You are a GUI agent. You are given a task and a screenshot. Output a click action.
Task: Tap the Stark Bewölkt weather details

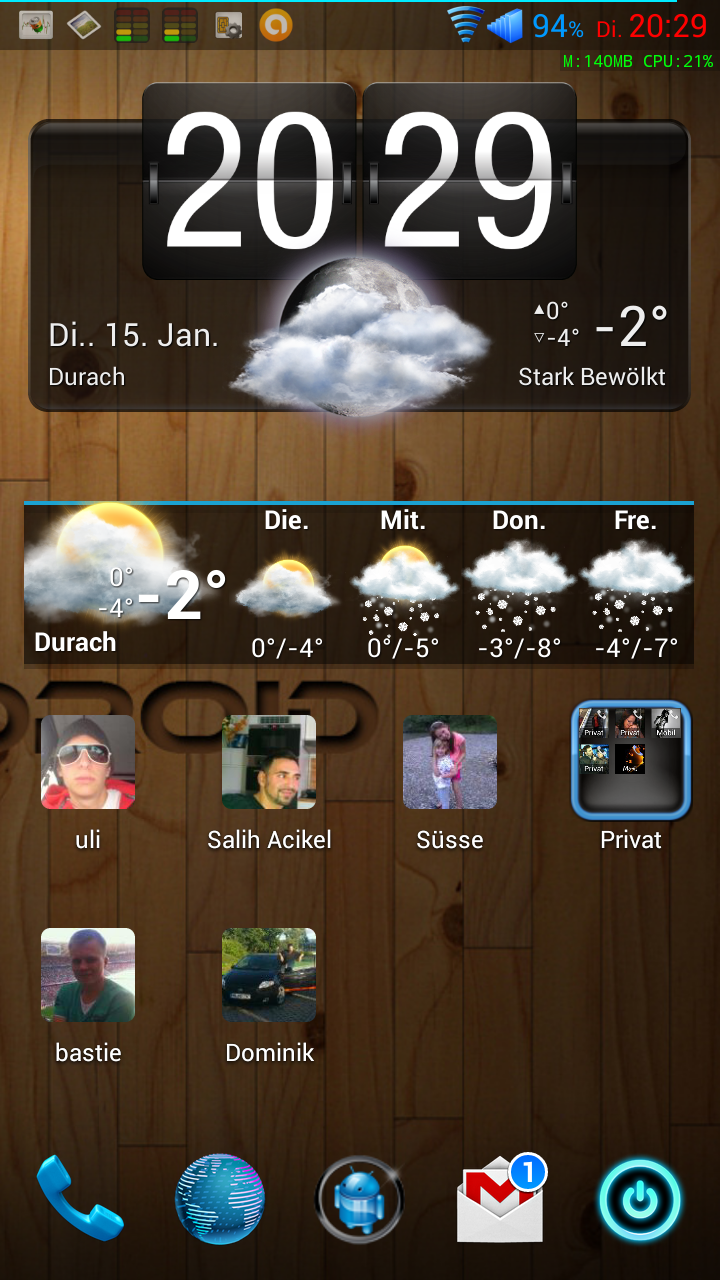591,377
